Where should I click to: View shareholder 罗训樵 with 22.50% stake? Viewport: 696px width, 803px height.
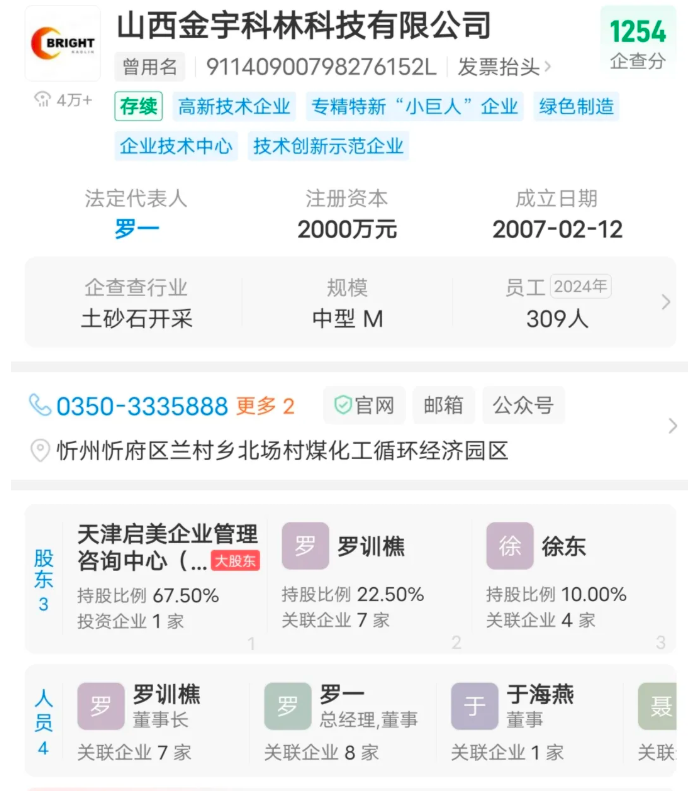point(371,577)
